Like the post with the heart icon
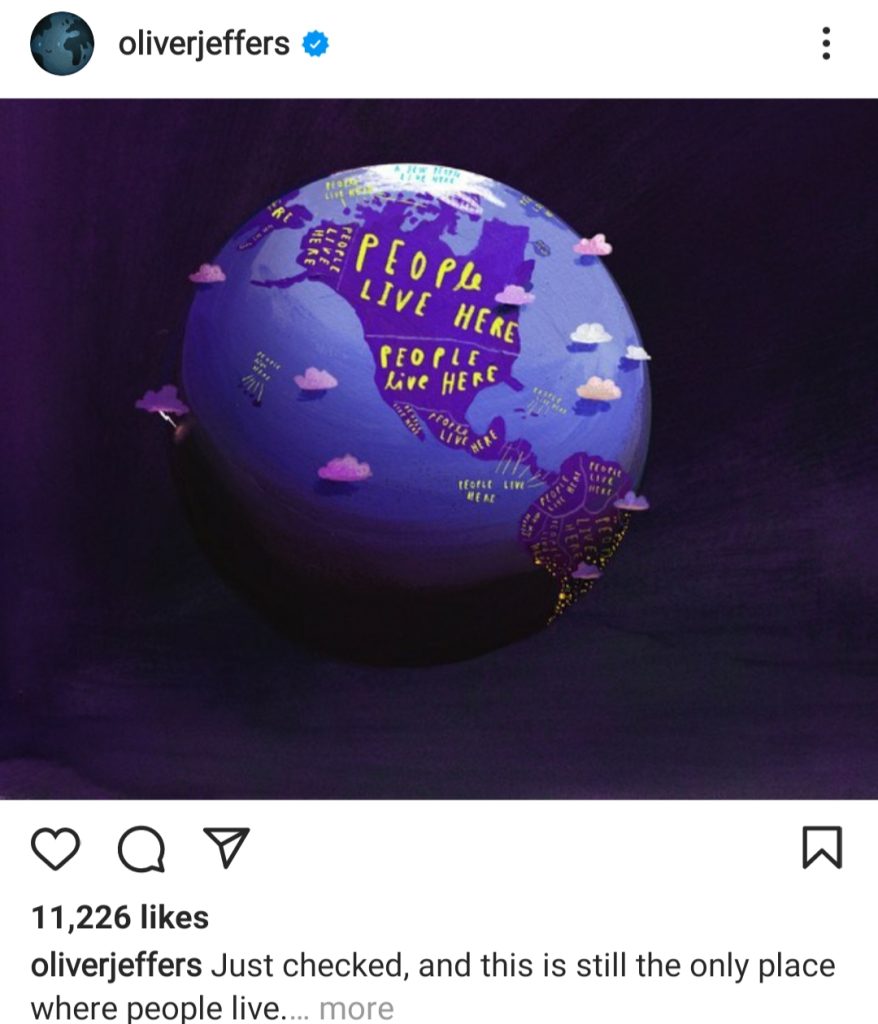 pyautogui.click(x=56, y=849)
